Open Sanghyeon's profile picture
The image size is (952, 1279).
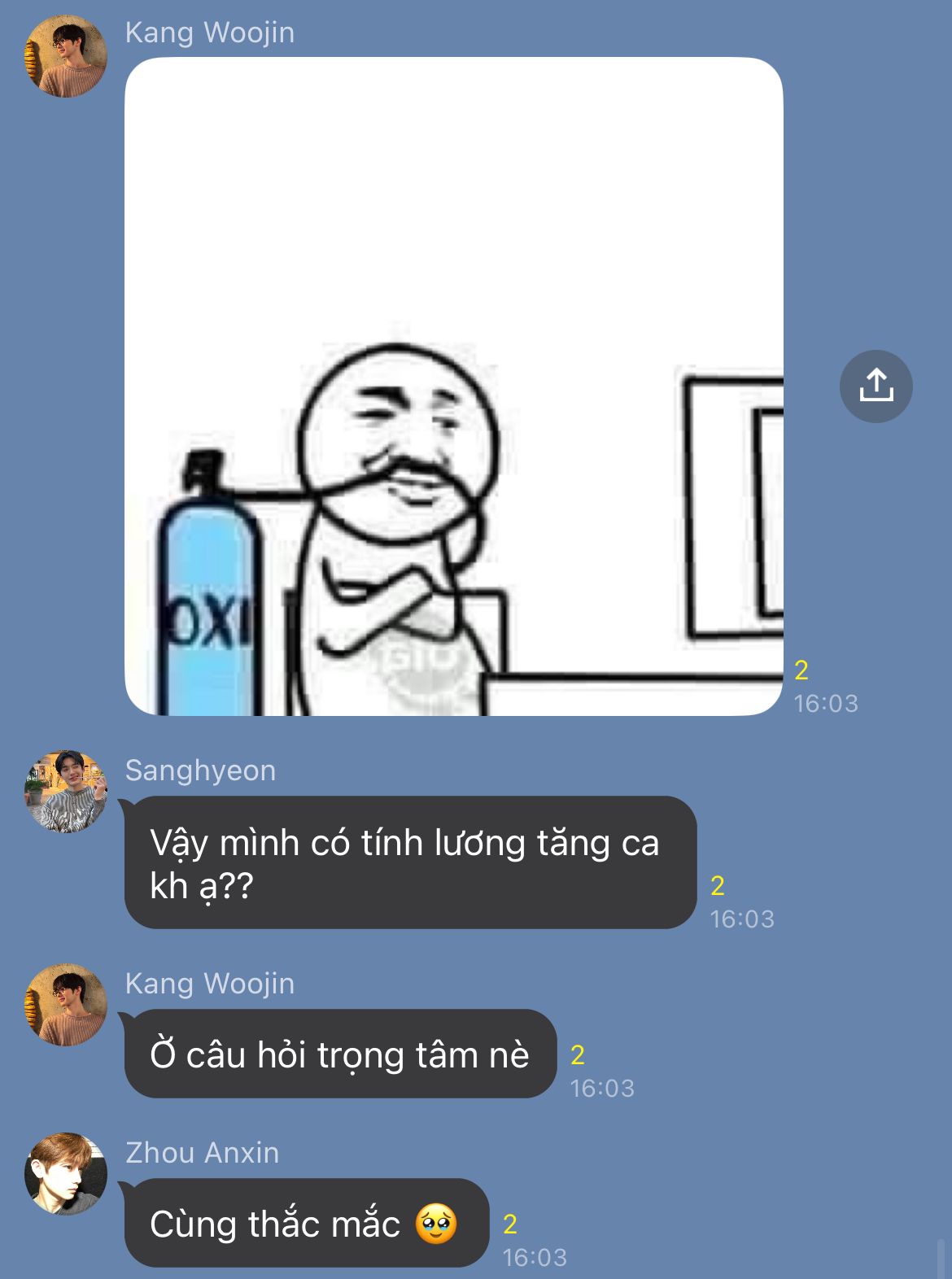[66, 792]
